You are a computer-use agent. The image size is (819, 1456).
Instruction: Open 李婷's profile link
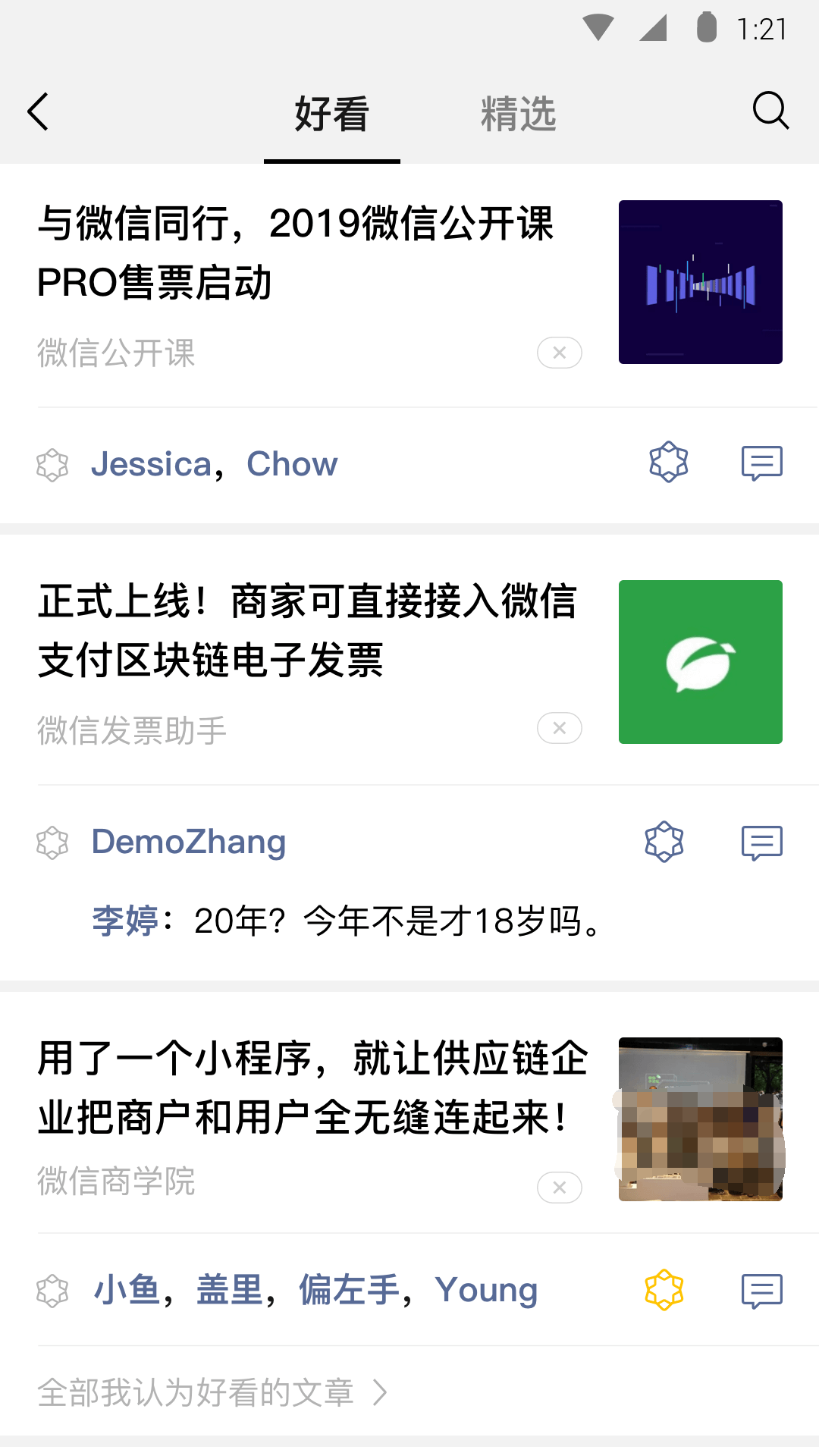coord(125,920)
